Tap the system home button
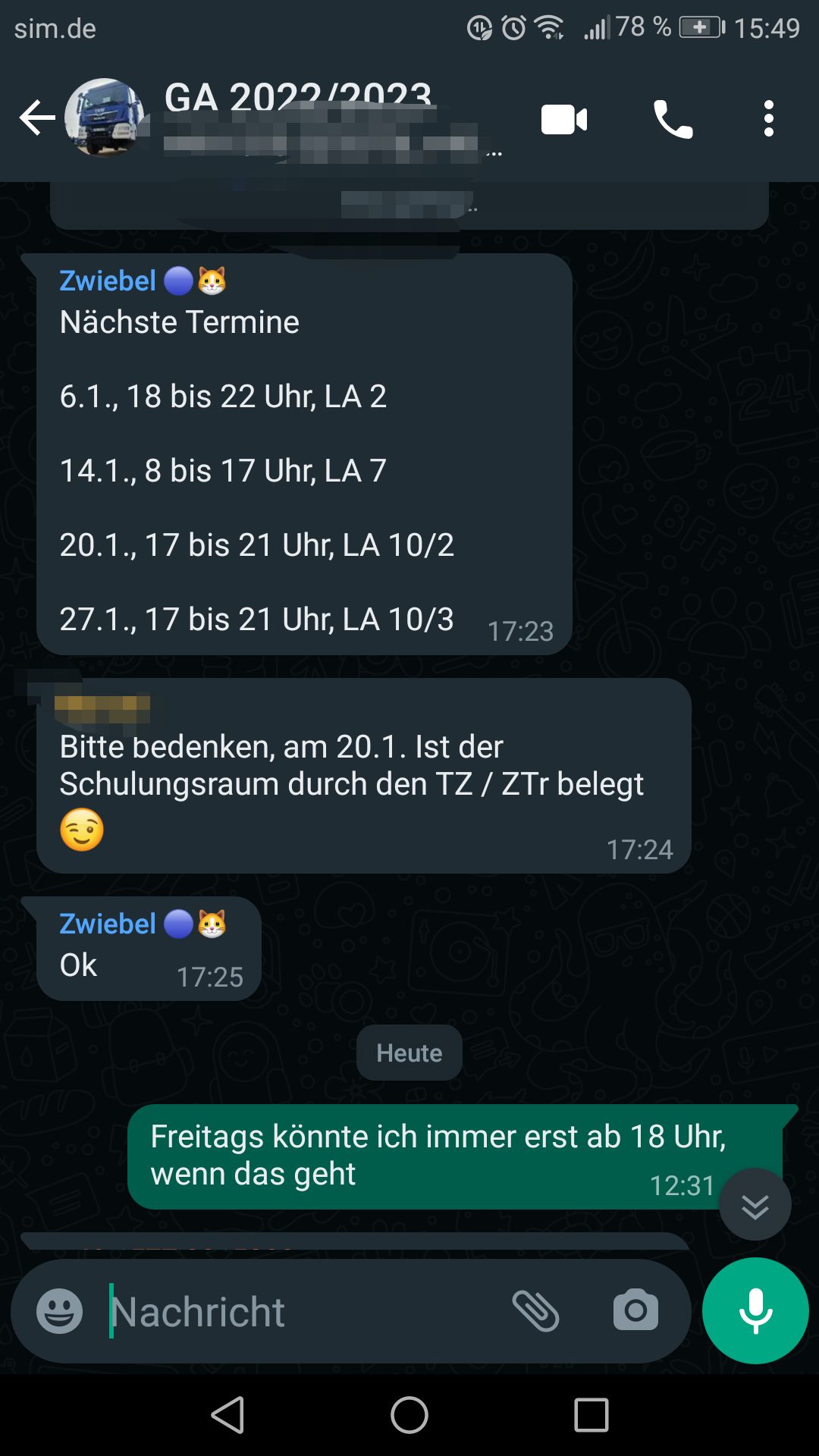The width and height of the screenshot is (819, 1456). pos(409,1415)
